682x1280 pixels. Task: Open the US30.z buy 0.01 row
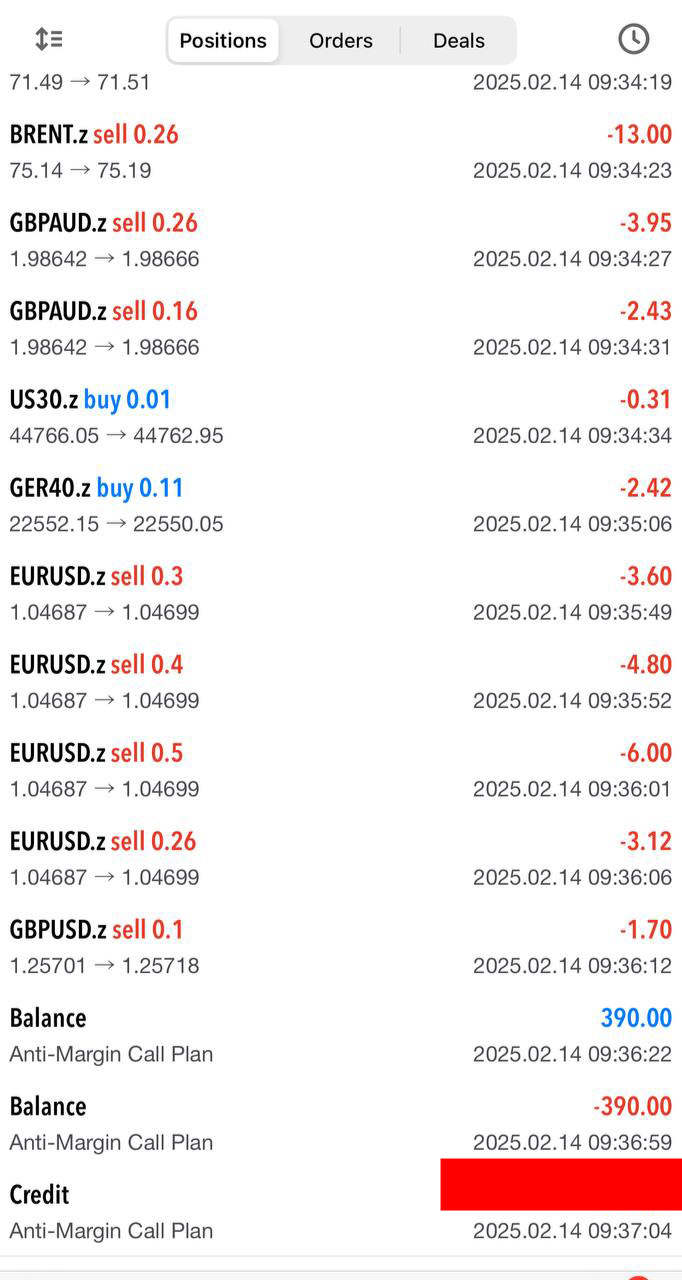[x=341, y=417]
